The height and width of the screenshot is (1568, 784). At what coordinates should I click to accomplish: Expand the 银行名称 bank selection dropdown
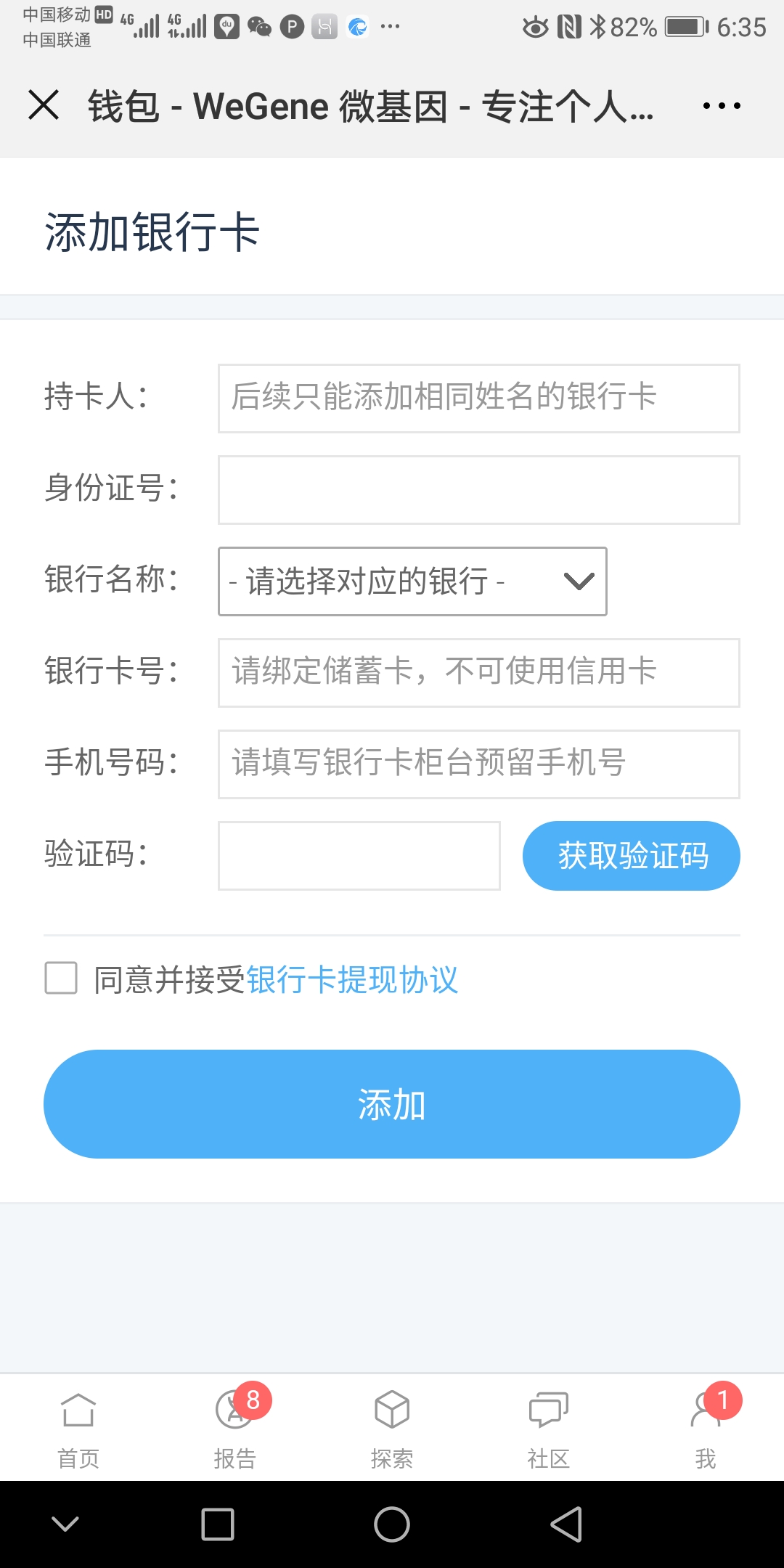click(412, 581)
